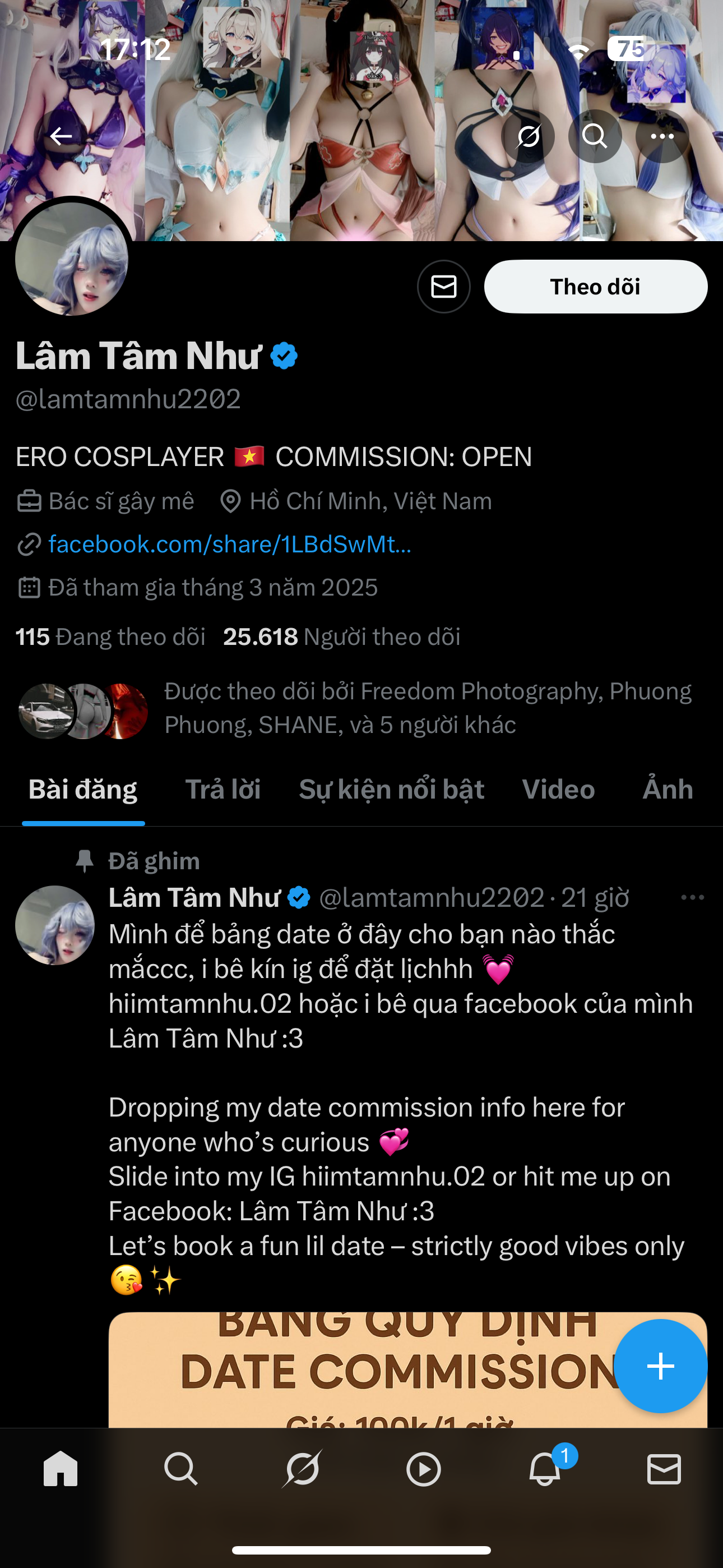Go to the Home tab
Viewport: 723px width, 1568px height.
click(61, 1469)
